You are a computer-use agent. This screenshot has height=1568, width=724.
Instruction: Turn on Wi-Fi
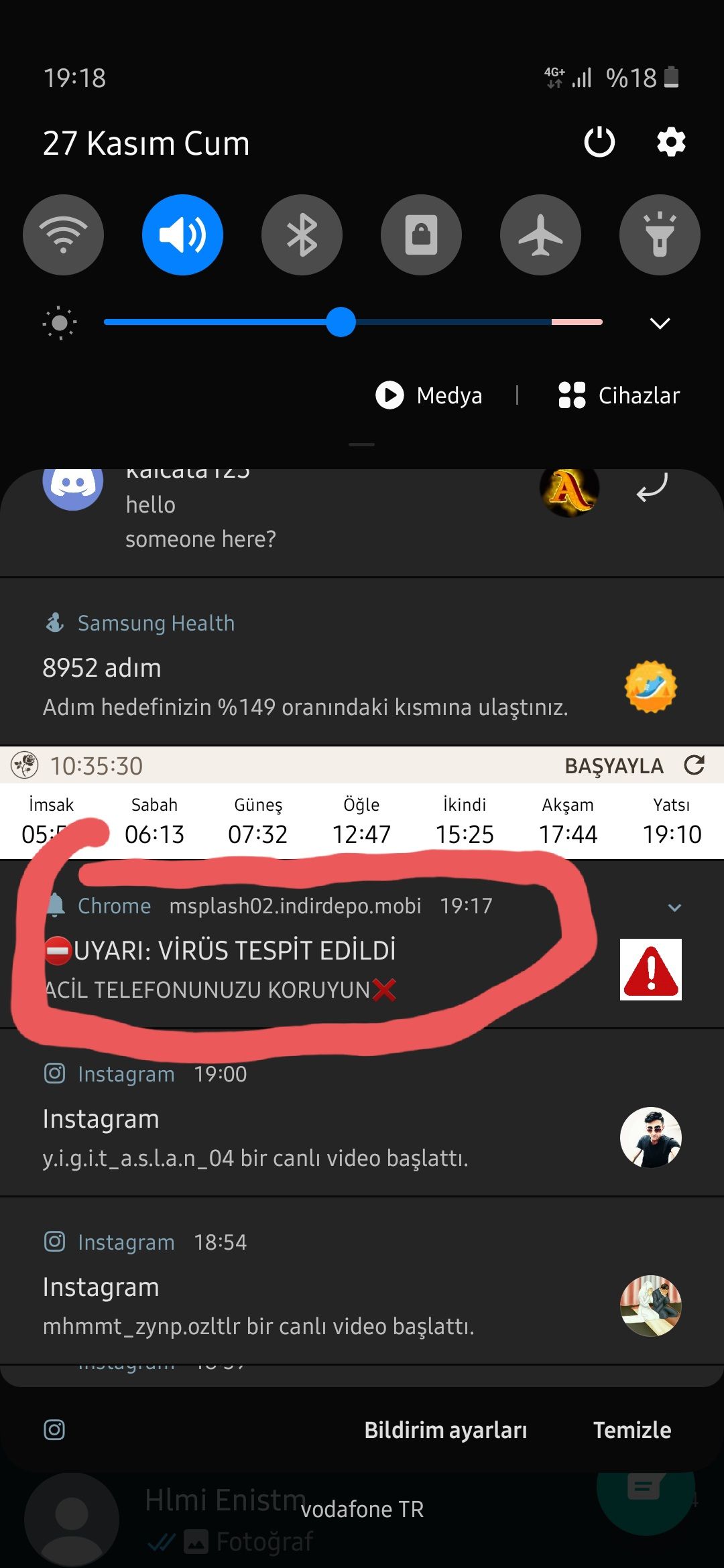coord(63,235)
